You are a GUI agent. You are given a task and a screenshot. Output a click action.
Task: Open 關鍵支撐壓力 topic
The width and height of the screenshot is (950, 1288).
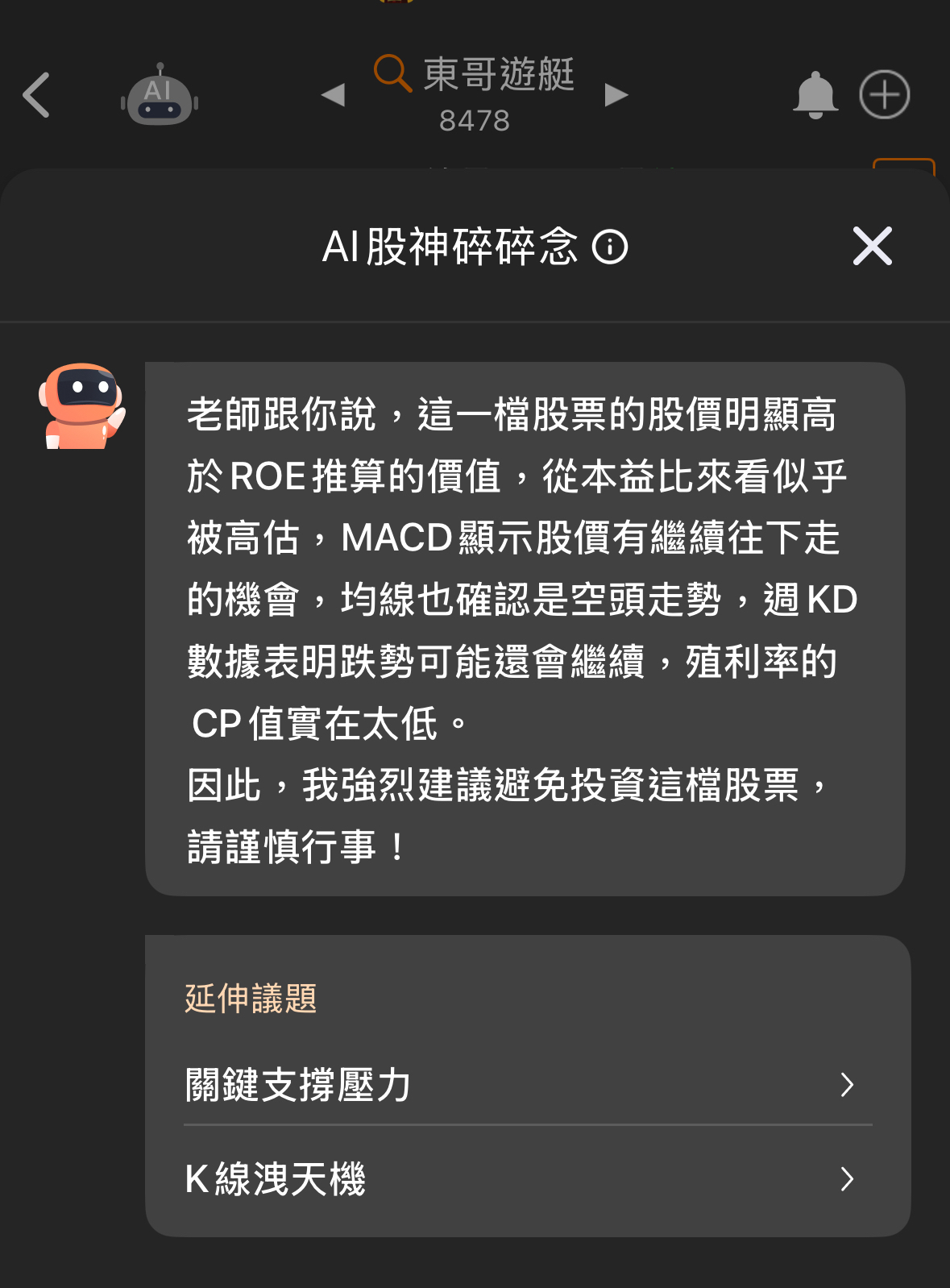pyautogui.click(x=528, y=1085)
